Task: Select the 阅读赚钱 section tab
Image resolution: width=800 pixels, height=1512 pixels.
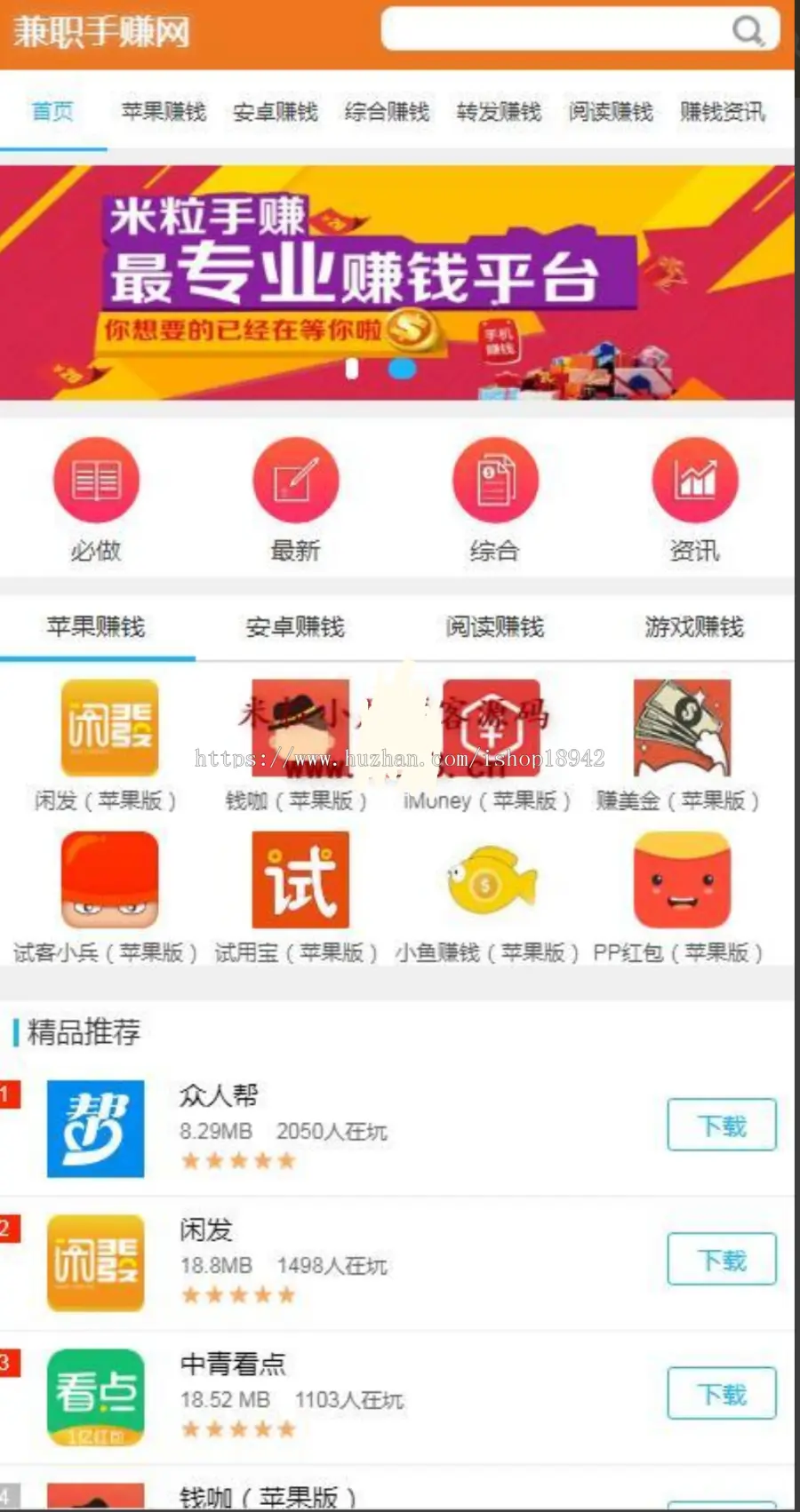Action: pyautogui.click(x=495, y=627)
